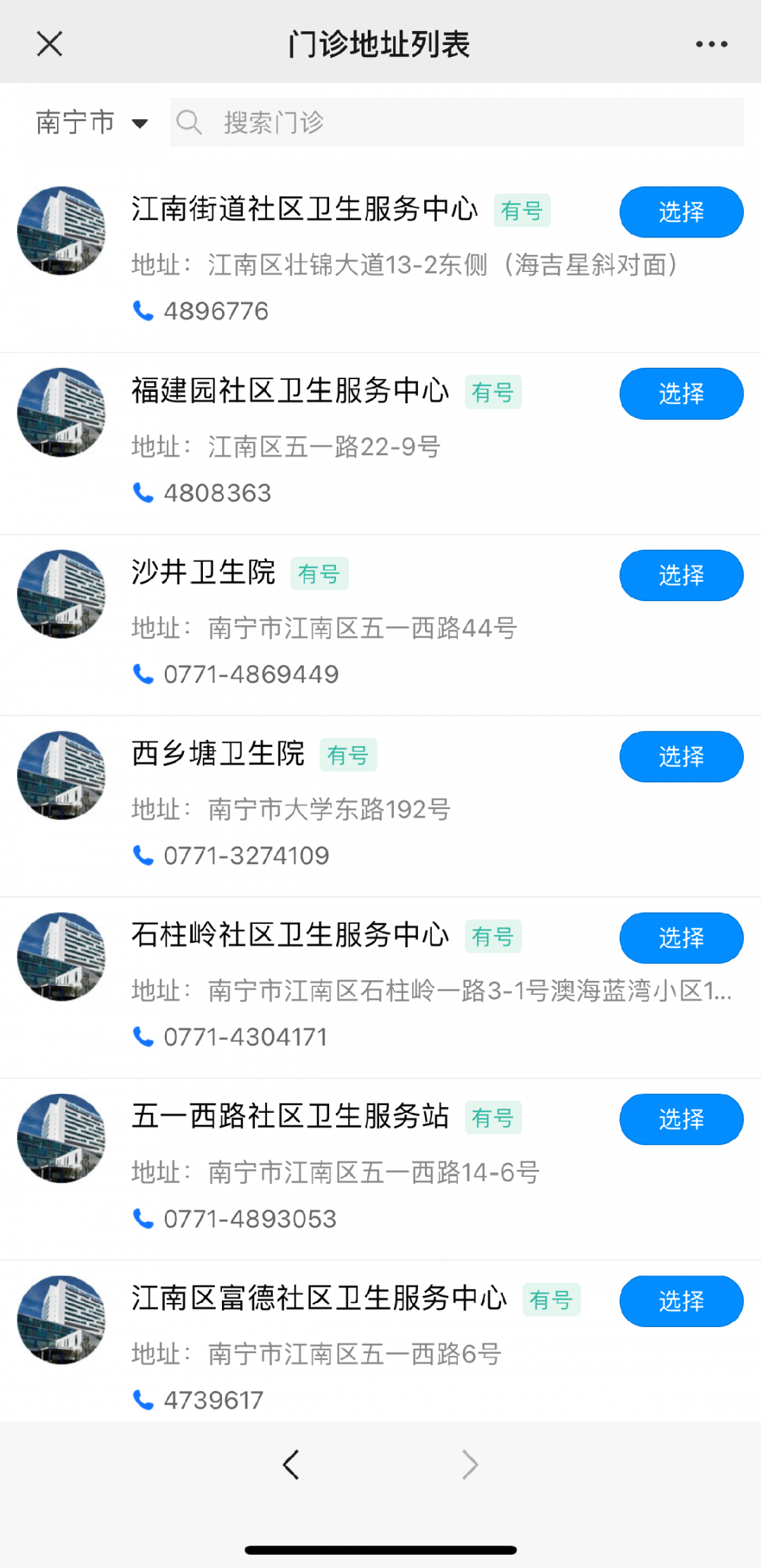Choose 五一西路社区卫生服务站 clinic
The image size is (761, 1568).
[681, 1119]
